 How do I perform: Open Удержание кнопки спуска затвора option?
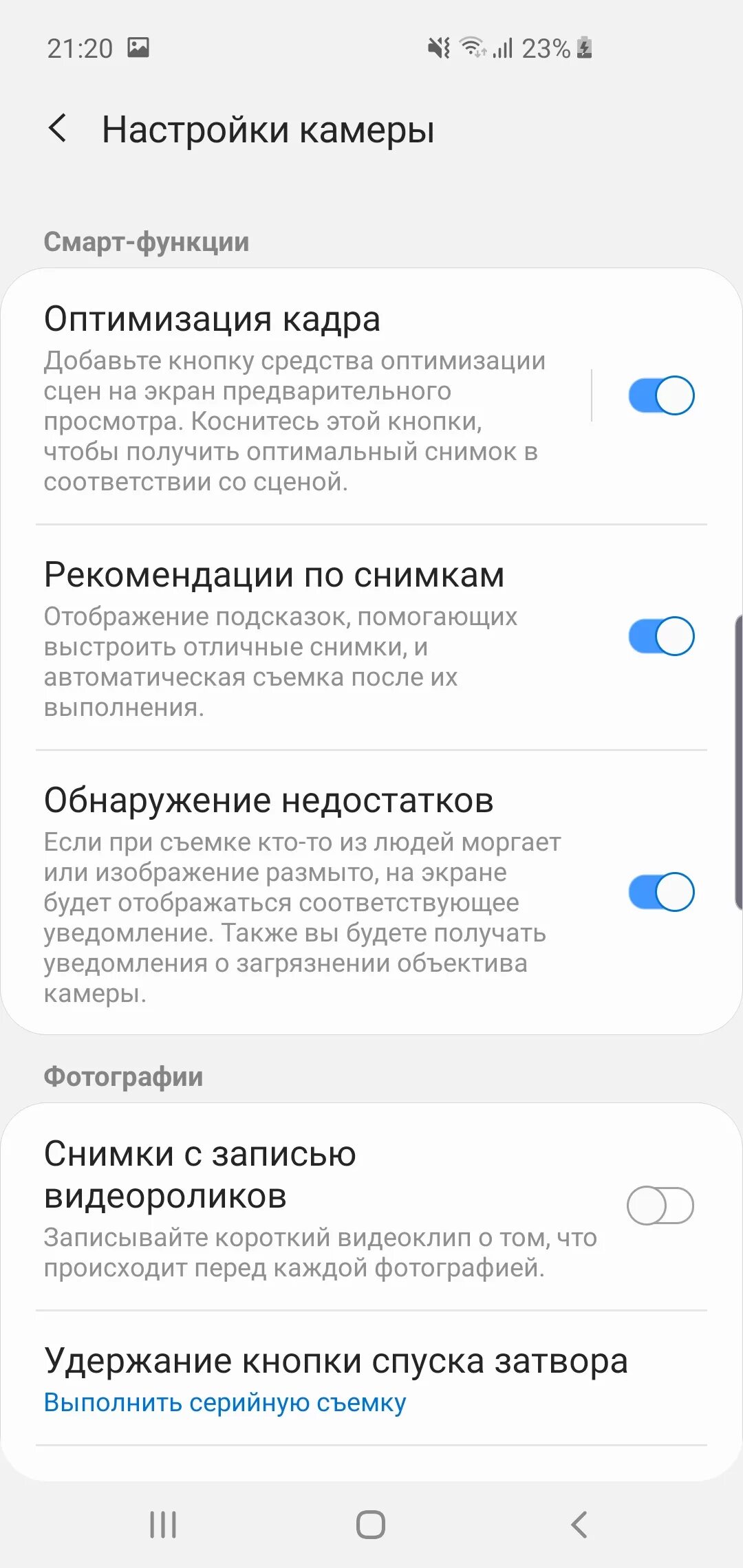pos(371,1378)
